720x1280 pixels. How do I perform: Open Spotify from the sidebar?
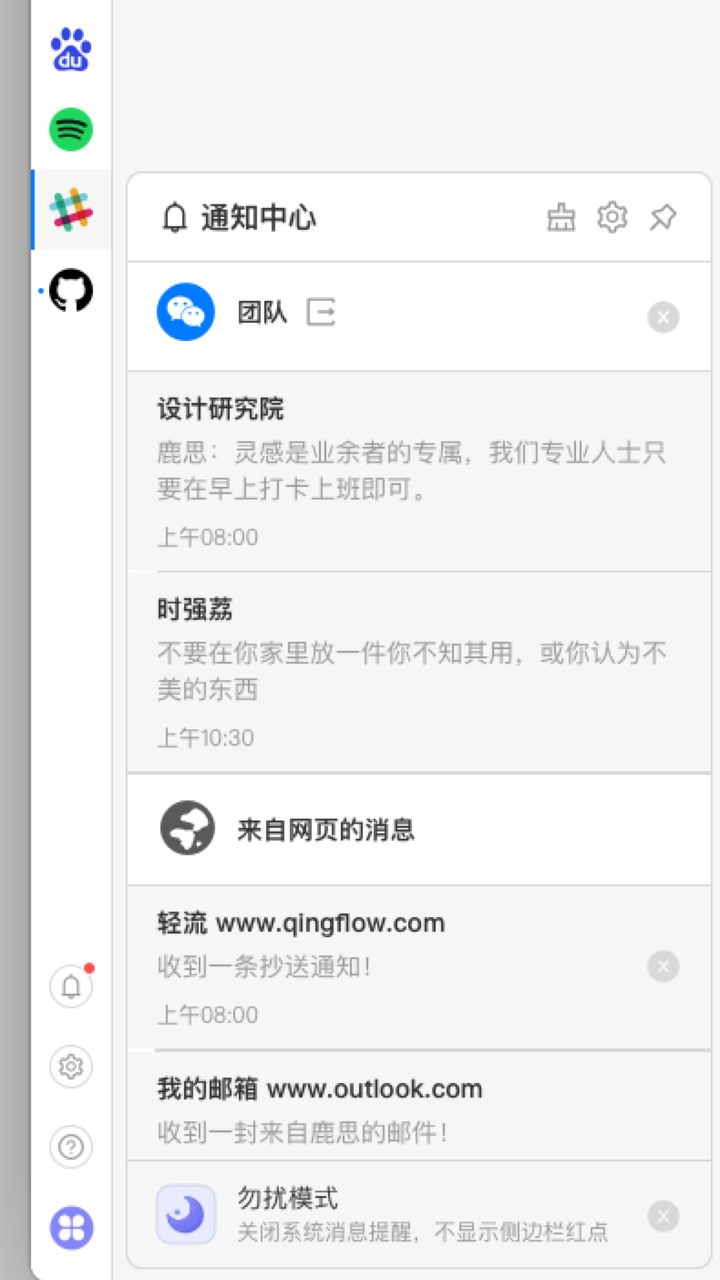point(71,130)
